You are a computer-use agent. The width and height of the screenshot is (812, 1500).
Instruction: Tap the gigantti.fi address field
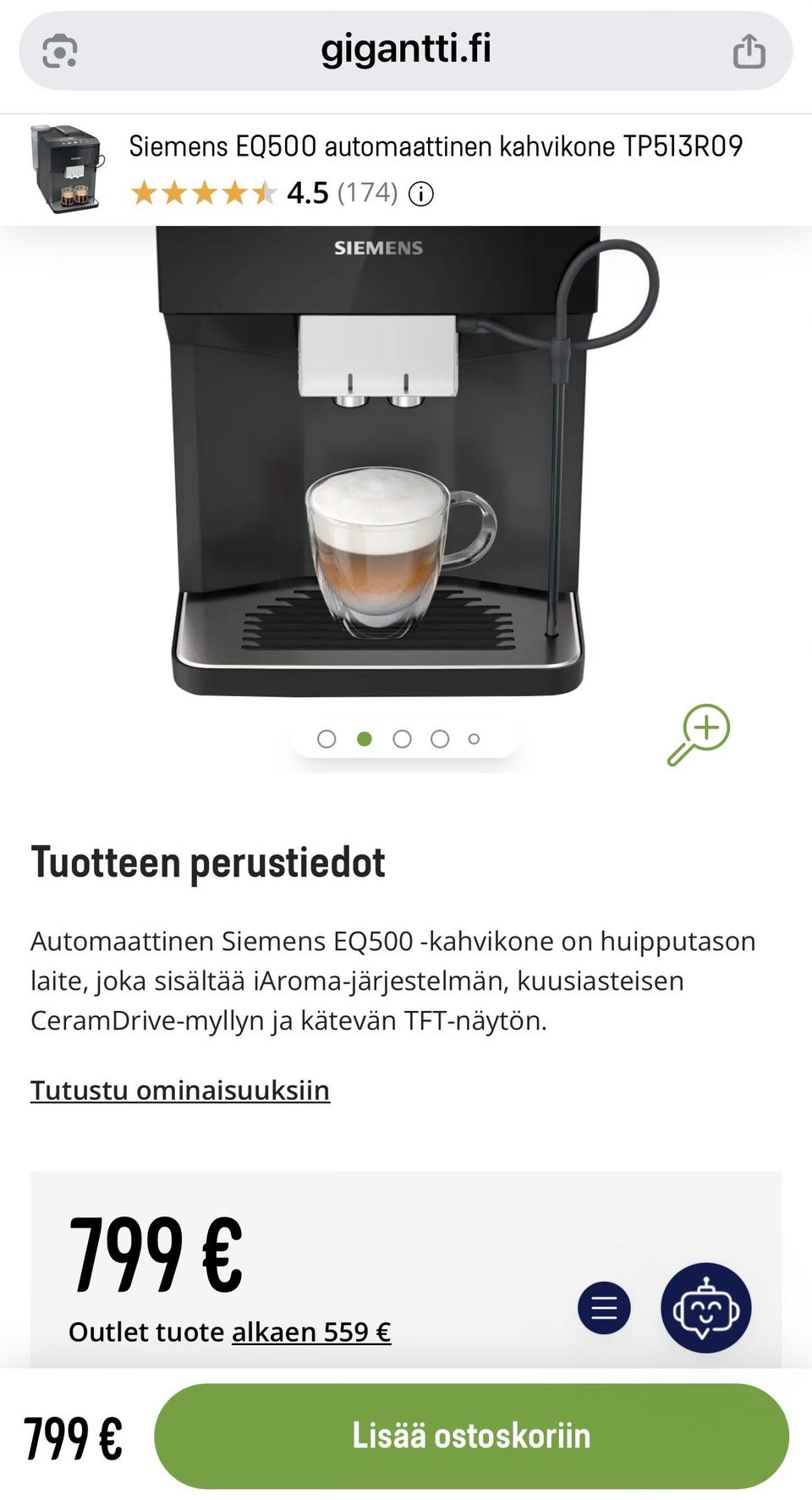406,51
